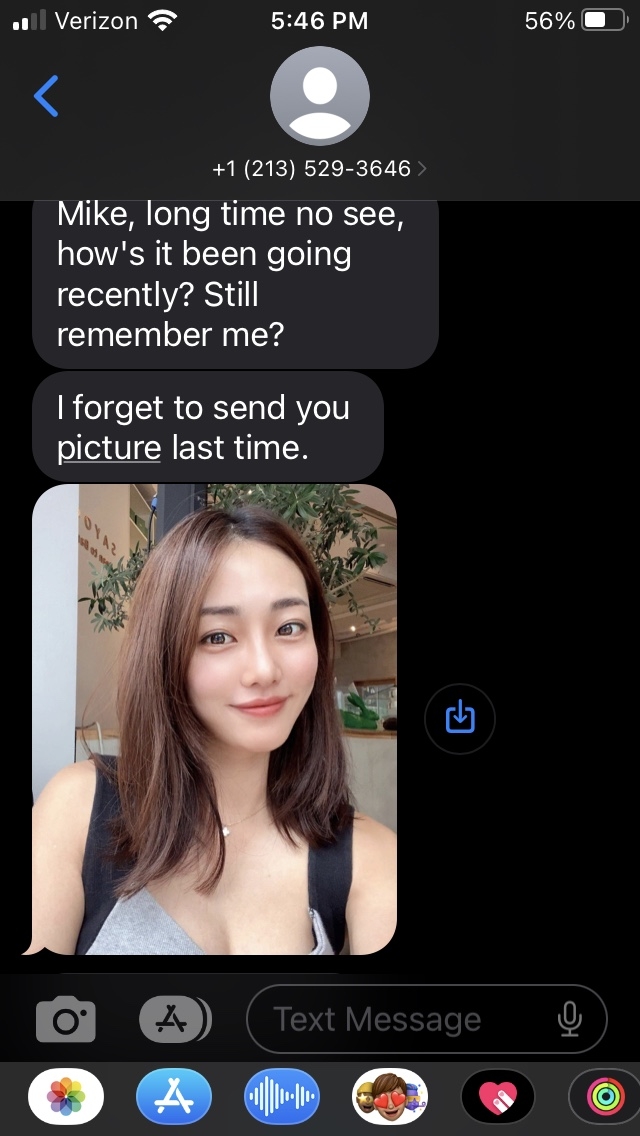Open the audio message waveform app
The image size is (640, 1136).
[282, 1098]
